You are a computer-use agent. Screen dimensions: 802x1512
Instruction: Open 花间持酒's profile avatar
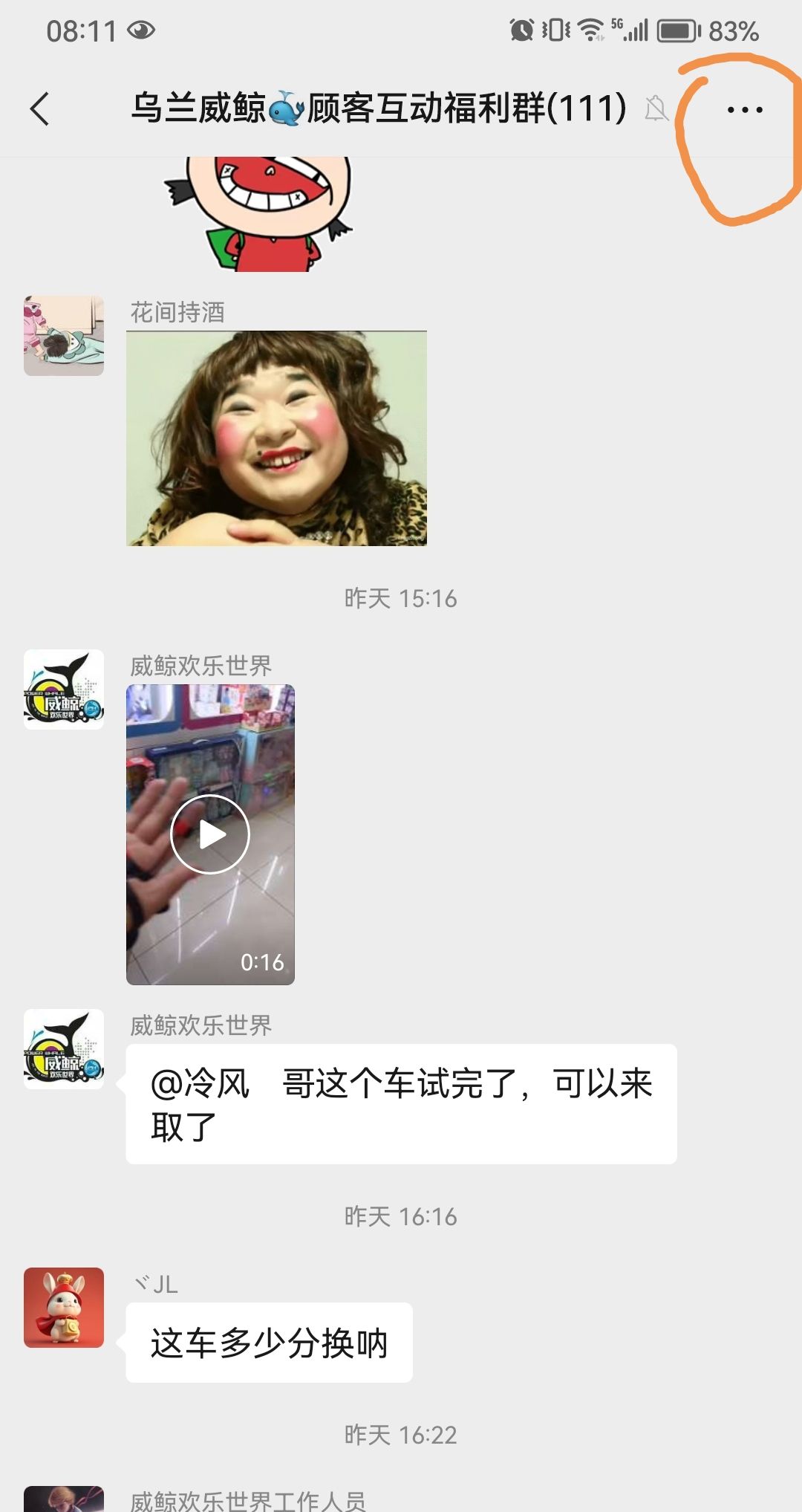[x=63, y=336]
